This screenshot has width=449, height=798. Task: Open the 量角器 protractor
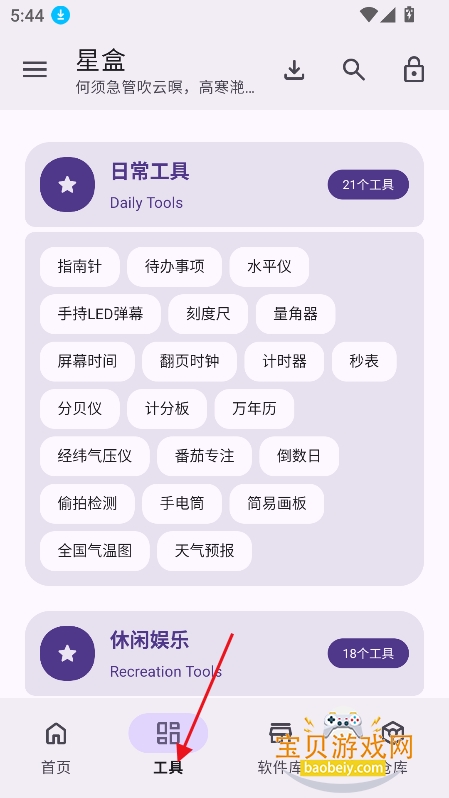coord(296,314)
